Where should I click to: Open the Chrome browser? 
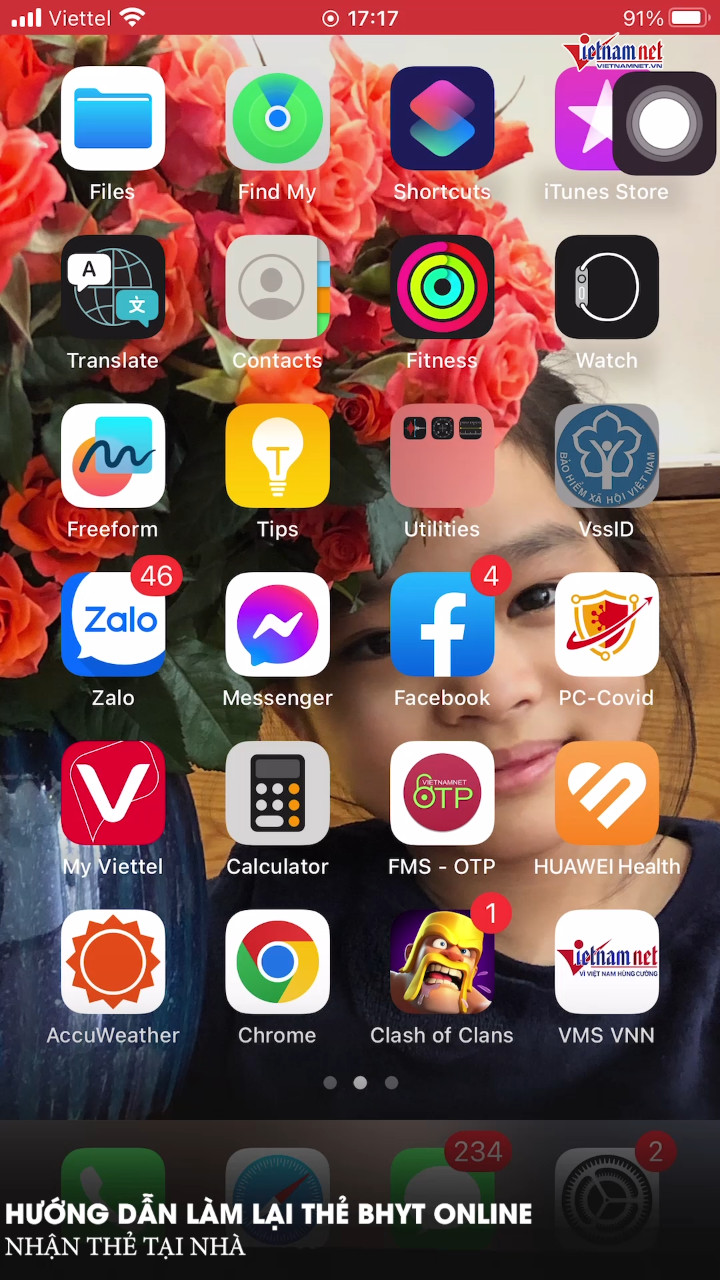pos(277,962)
